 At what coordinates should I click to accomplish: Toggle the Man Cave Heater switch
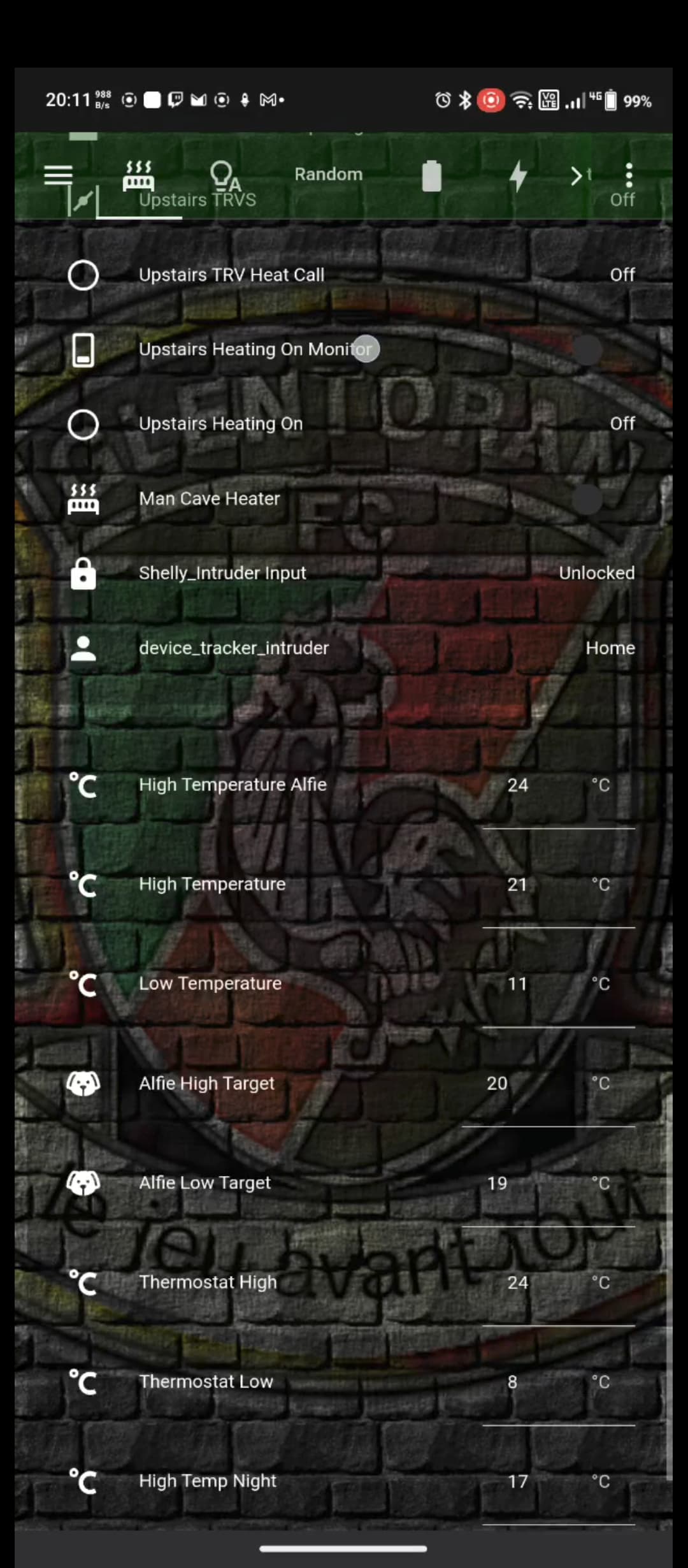[x=587, y=499]
